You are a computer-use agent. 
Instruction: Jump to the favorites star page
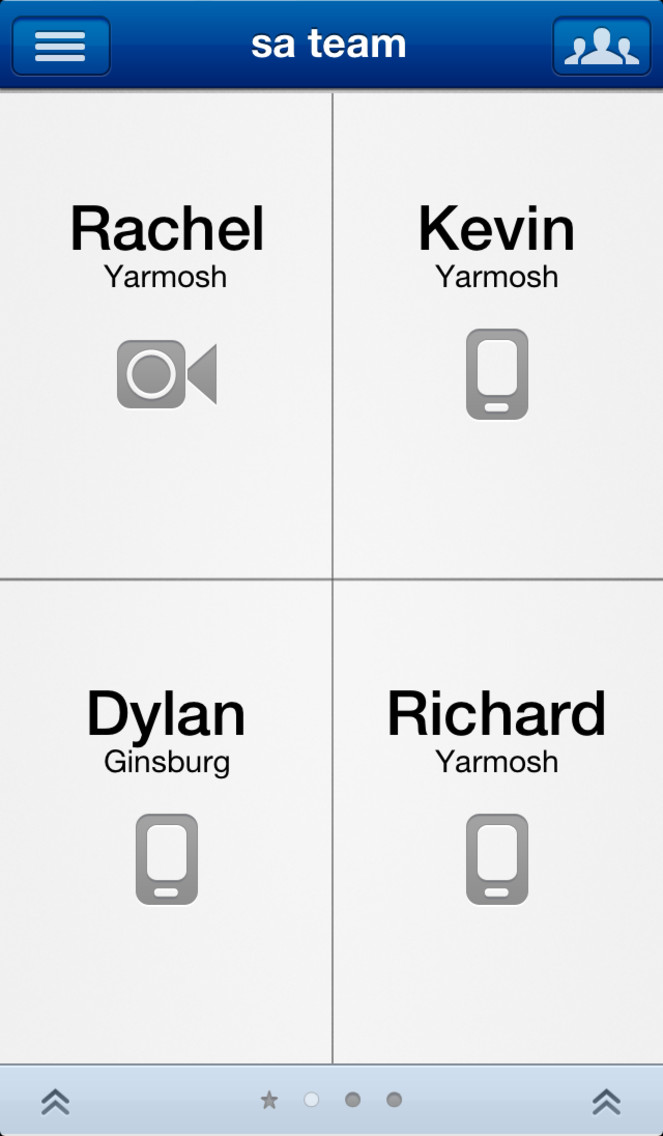click(270, 1100)
